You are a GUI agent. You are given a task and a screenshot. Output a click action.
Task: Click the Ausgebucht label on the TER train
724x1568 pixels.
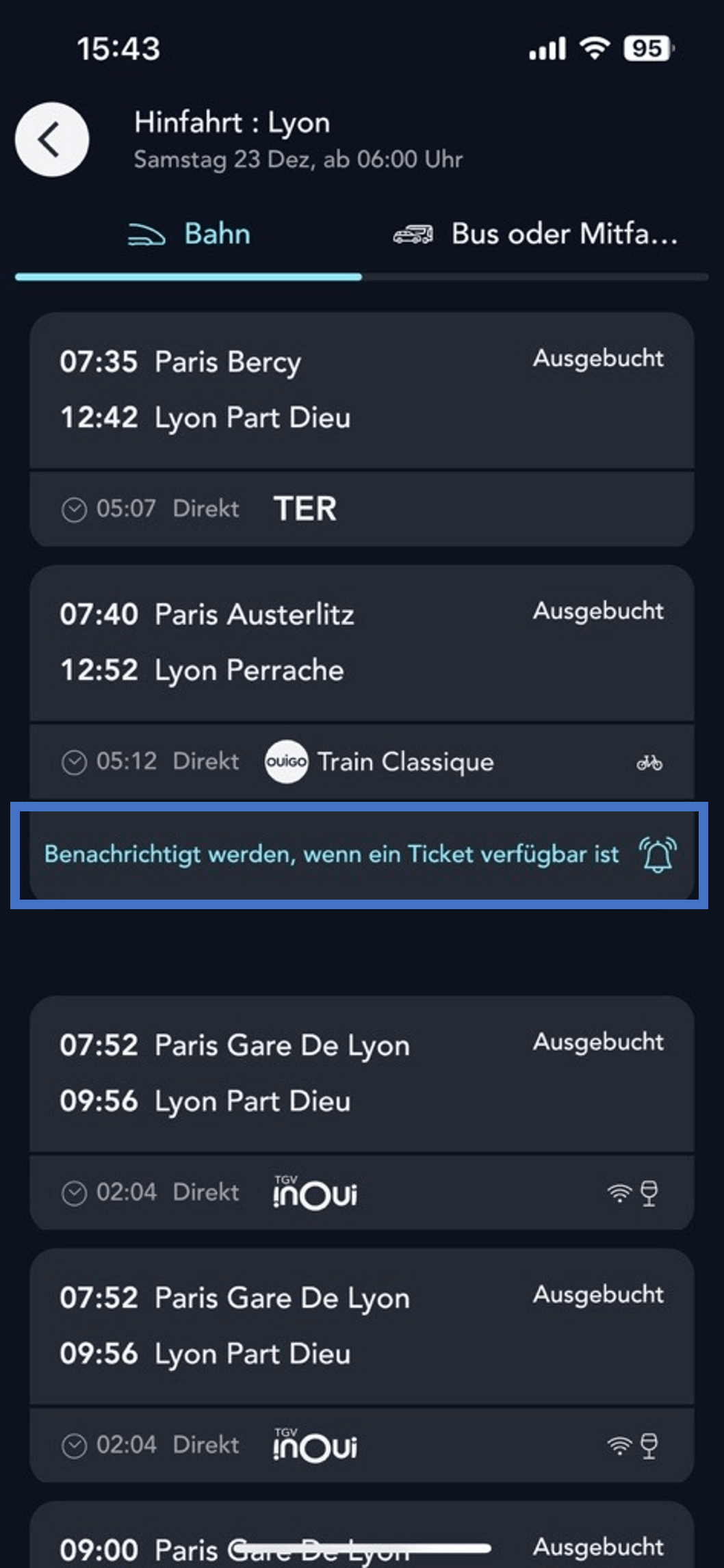pyautogui.click(x=597, y=358)
